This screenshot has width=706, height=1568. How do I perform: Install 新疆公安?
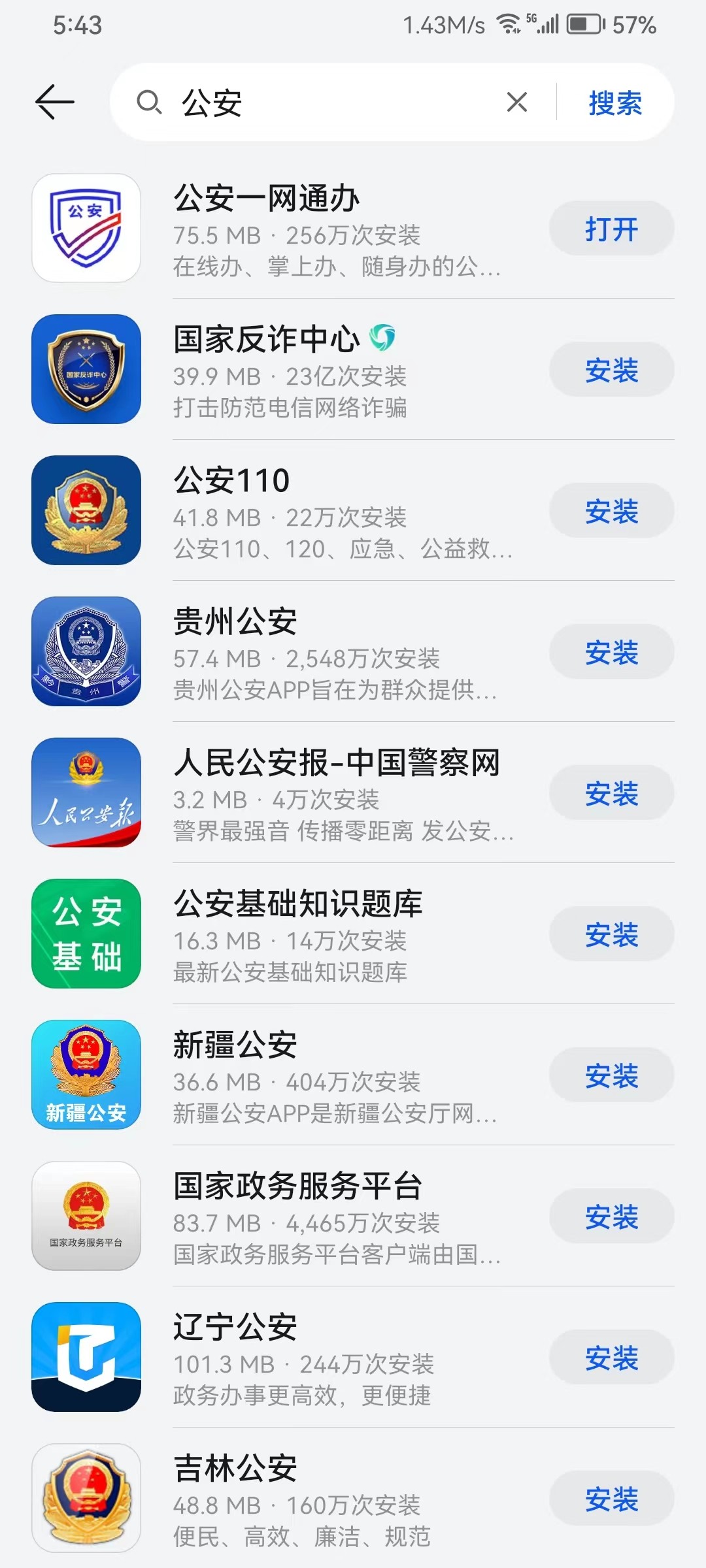coord(611,1075)
